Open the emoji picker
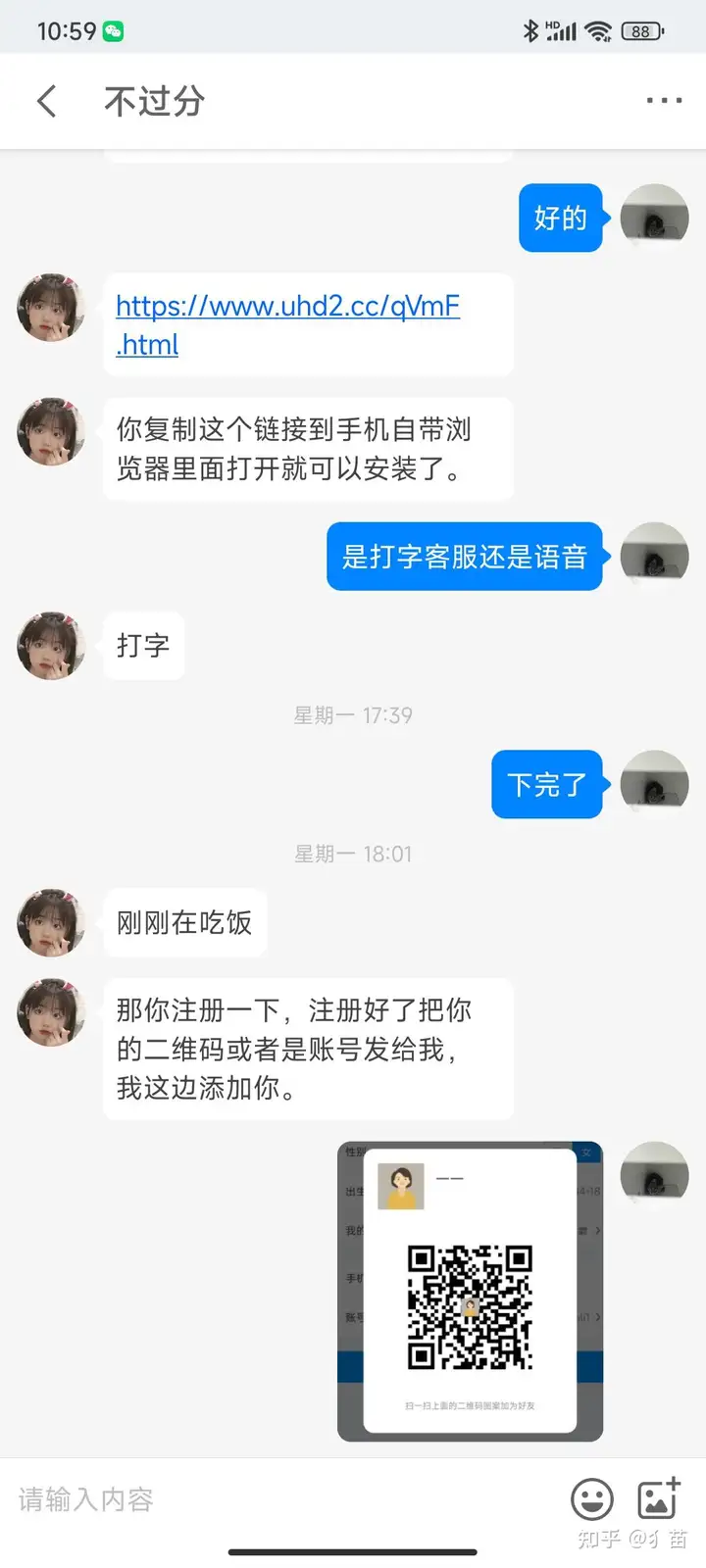Screen dimensions: 706x1568 click(x=592, y=1499)
